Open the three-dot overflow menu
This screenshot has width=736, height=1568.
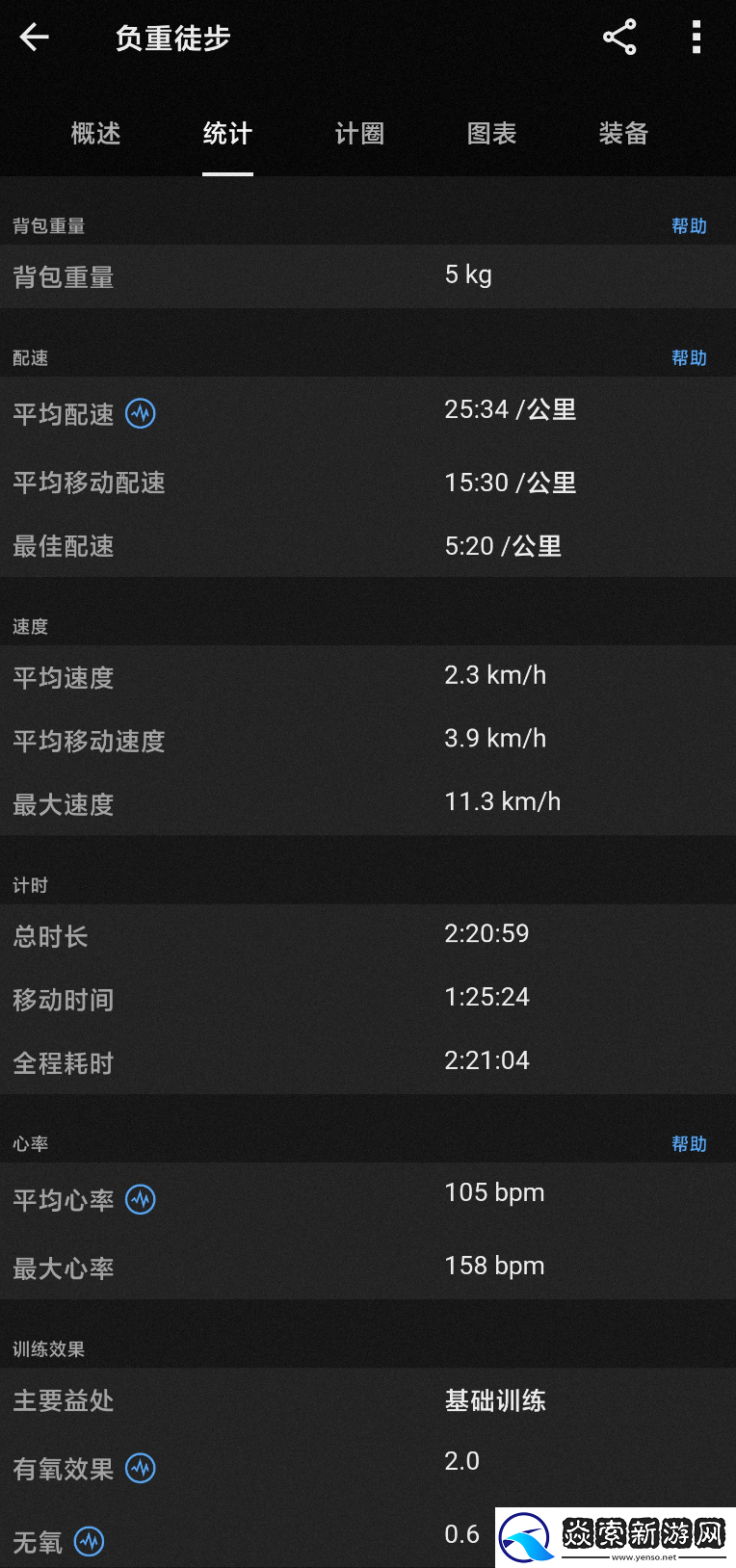pyautogui.click(x=697, y=37)
